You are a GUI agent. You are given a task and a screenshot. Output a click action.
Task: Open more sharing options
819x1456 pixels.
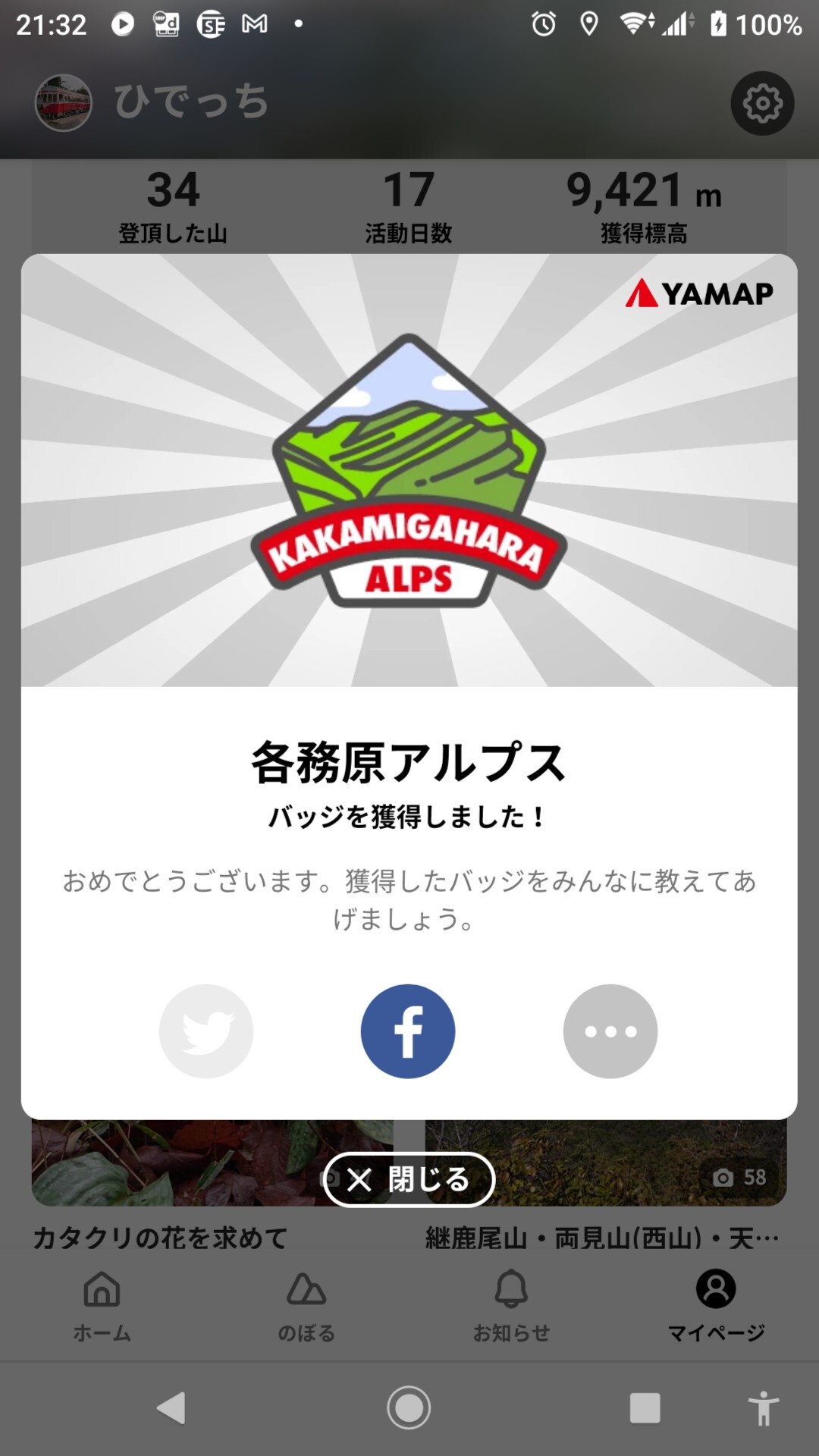point(610,1031)
